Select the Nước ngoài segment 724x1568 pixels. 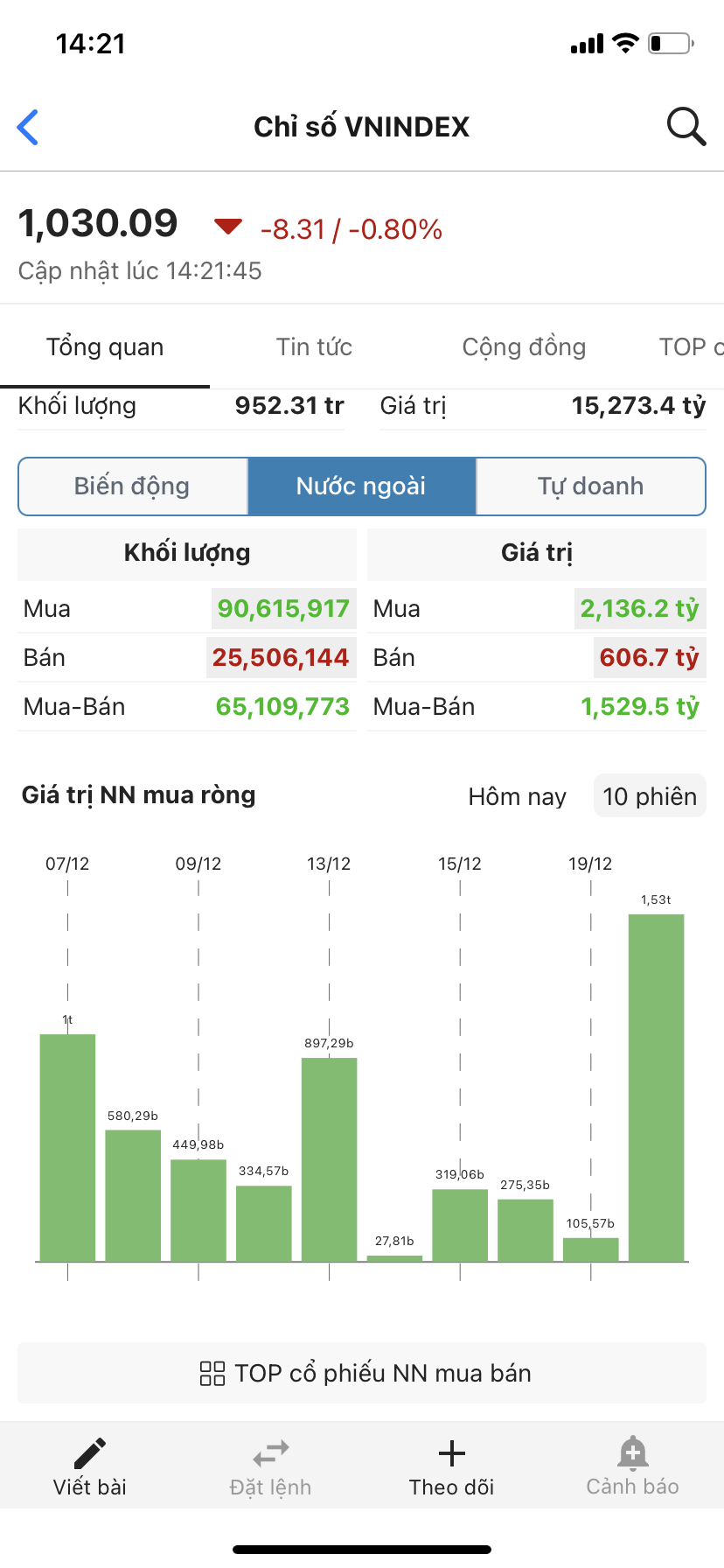[x=361, y=486]
